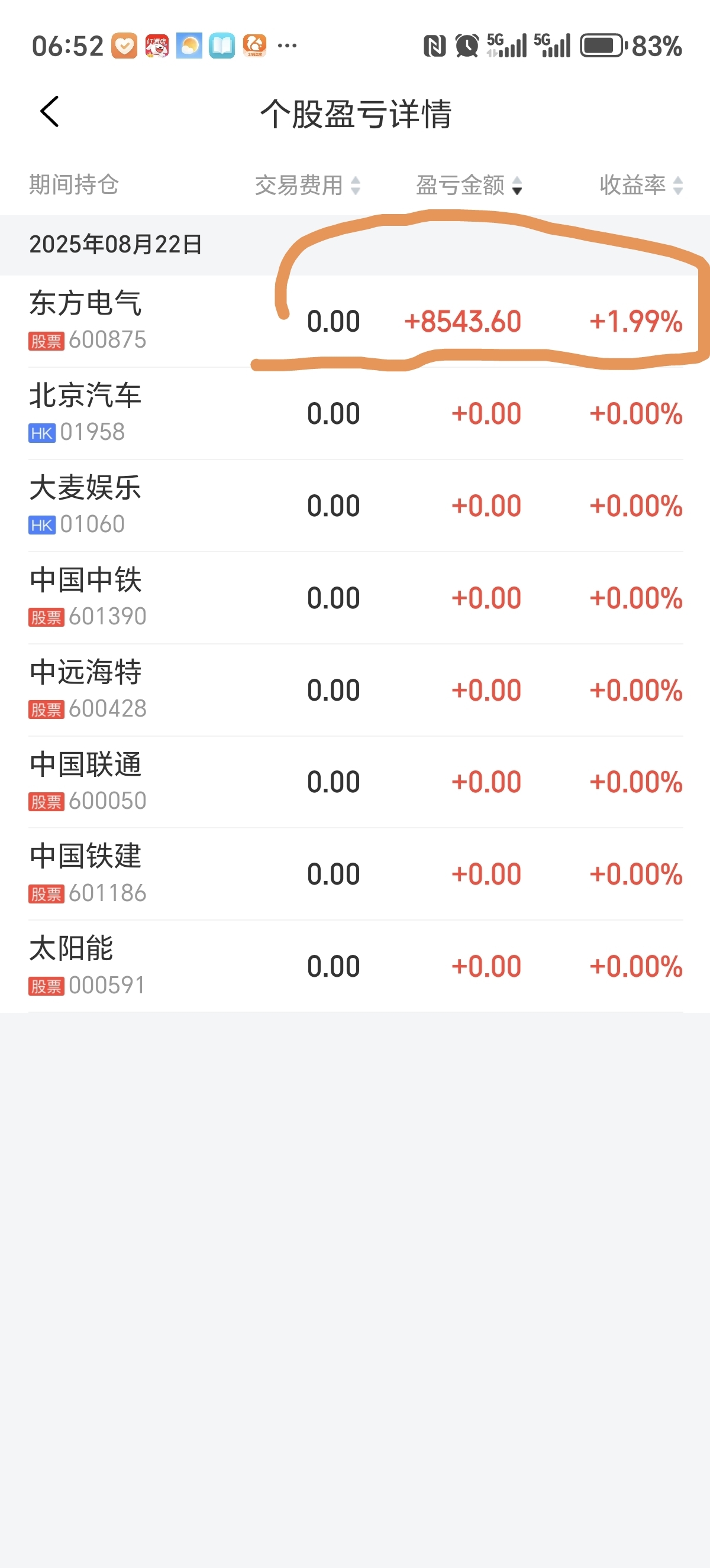
Task: Open the 太阳能 000591 row
Action: coord(355,967)
